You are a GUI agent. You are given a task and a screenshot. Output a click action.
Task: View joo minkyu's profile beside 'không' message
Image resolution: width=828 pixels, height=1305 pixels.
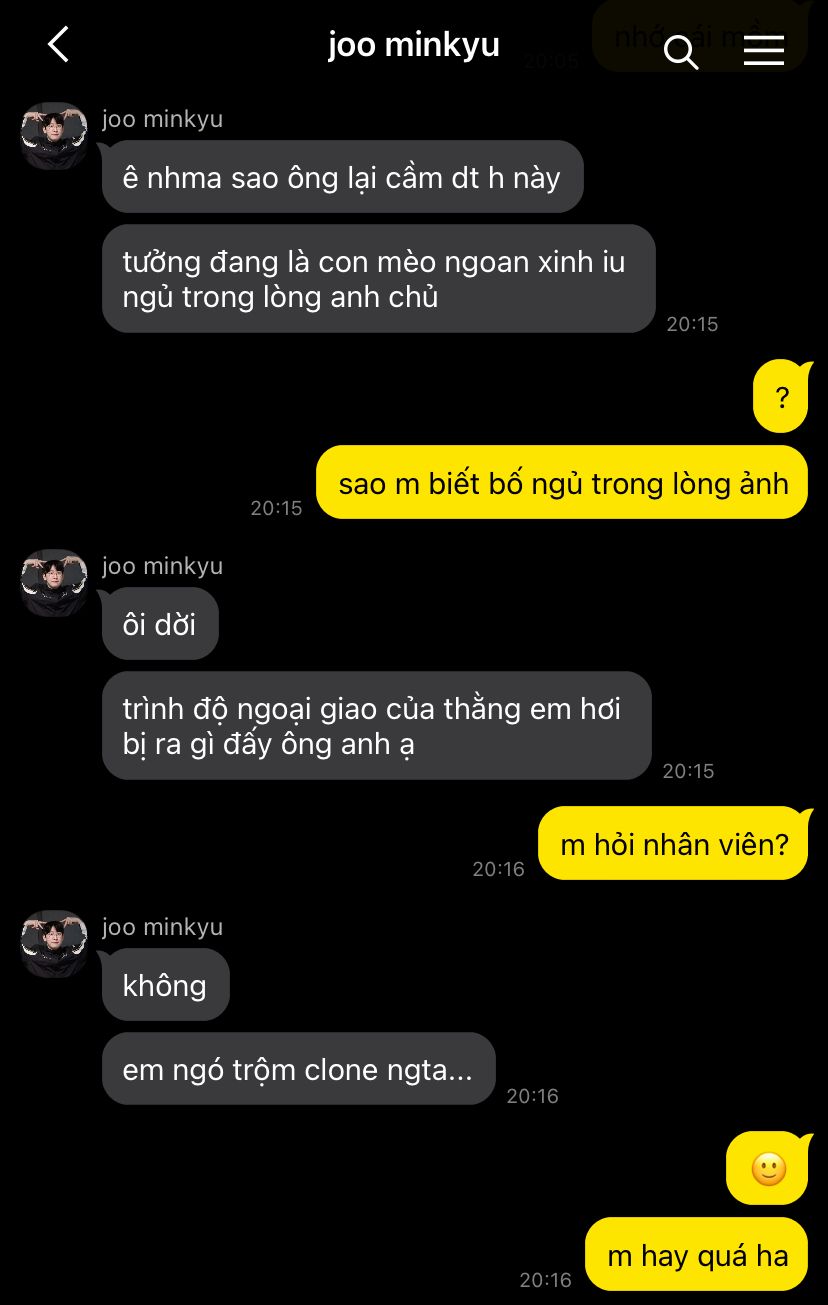click(54, 945)
